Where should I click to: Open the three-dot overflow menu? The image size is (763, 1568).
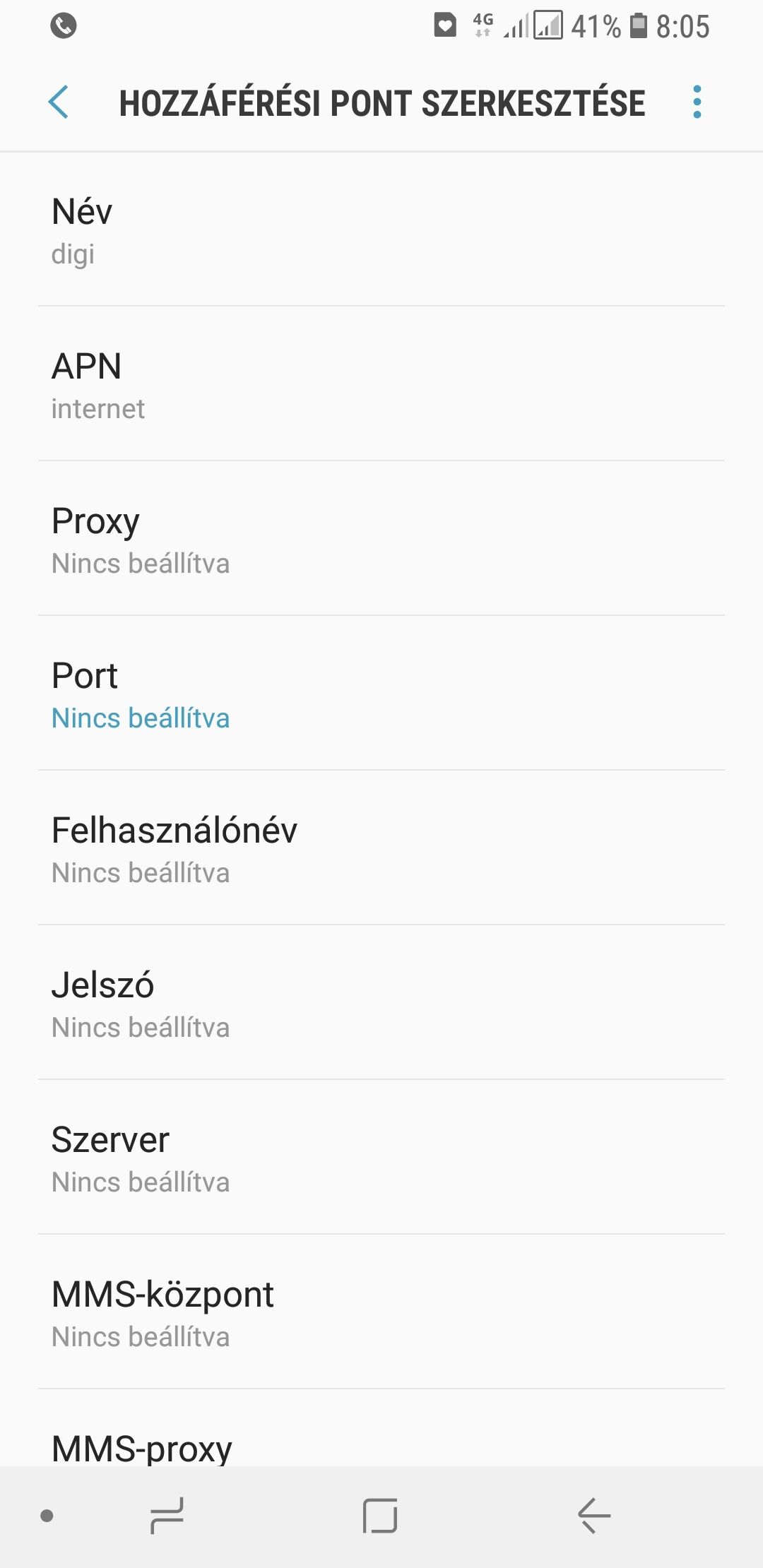(x=697, y=102)
